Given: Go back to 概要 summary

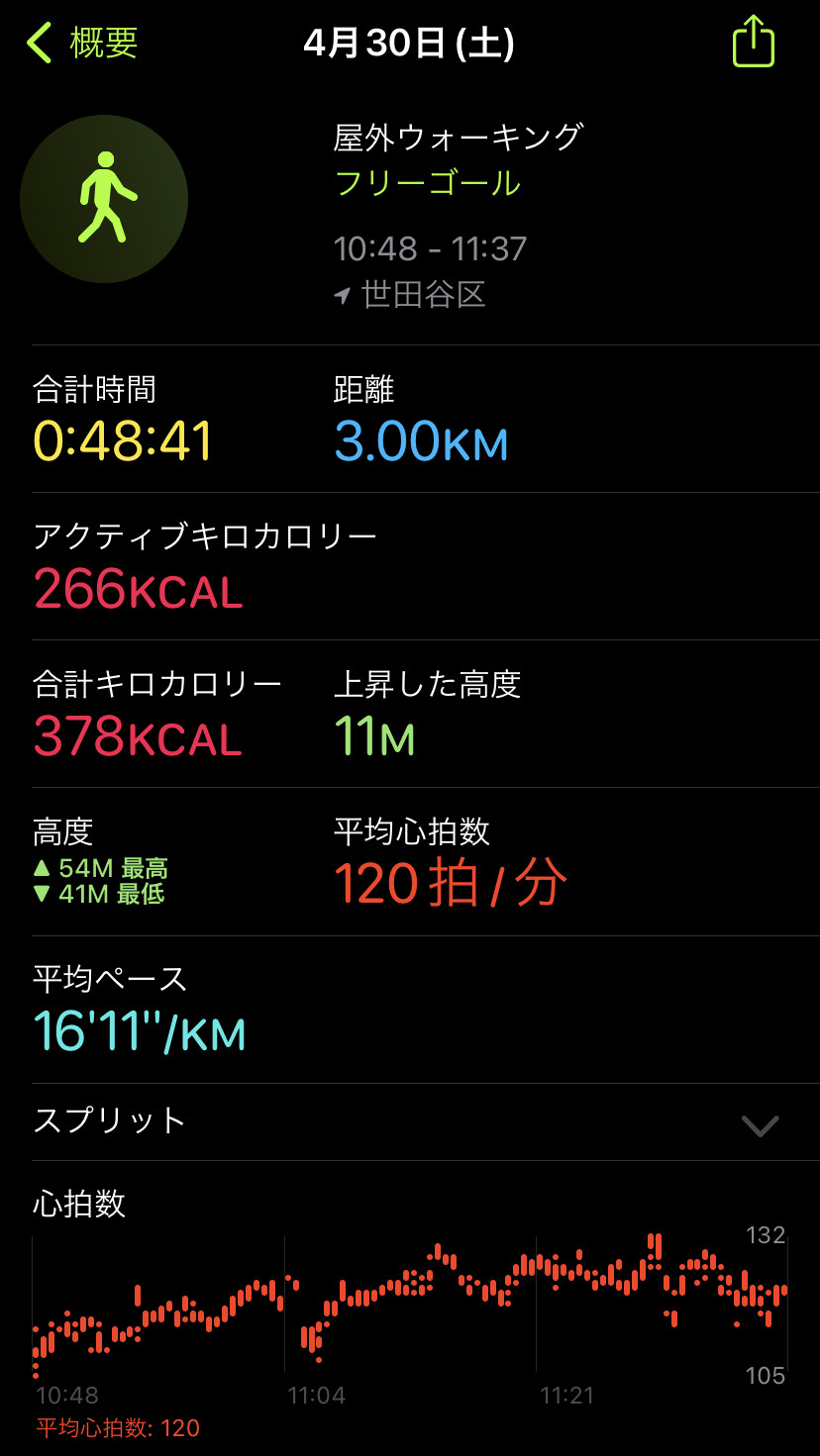Looking at the screenshot, I should 82,44.
